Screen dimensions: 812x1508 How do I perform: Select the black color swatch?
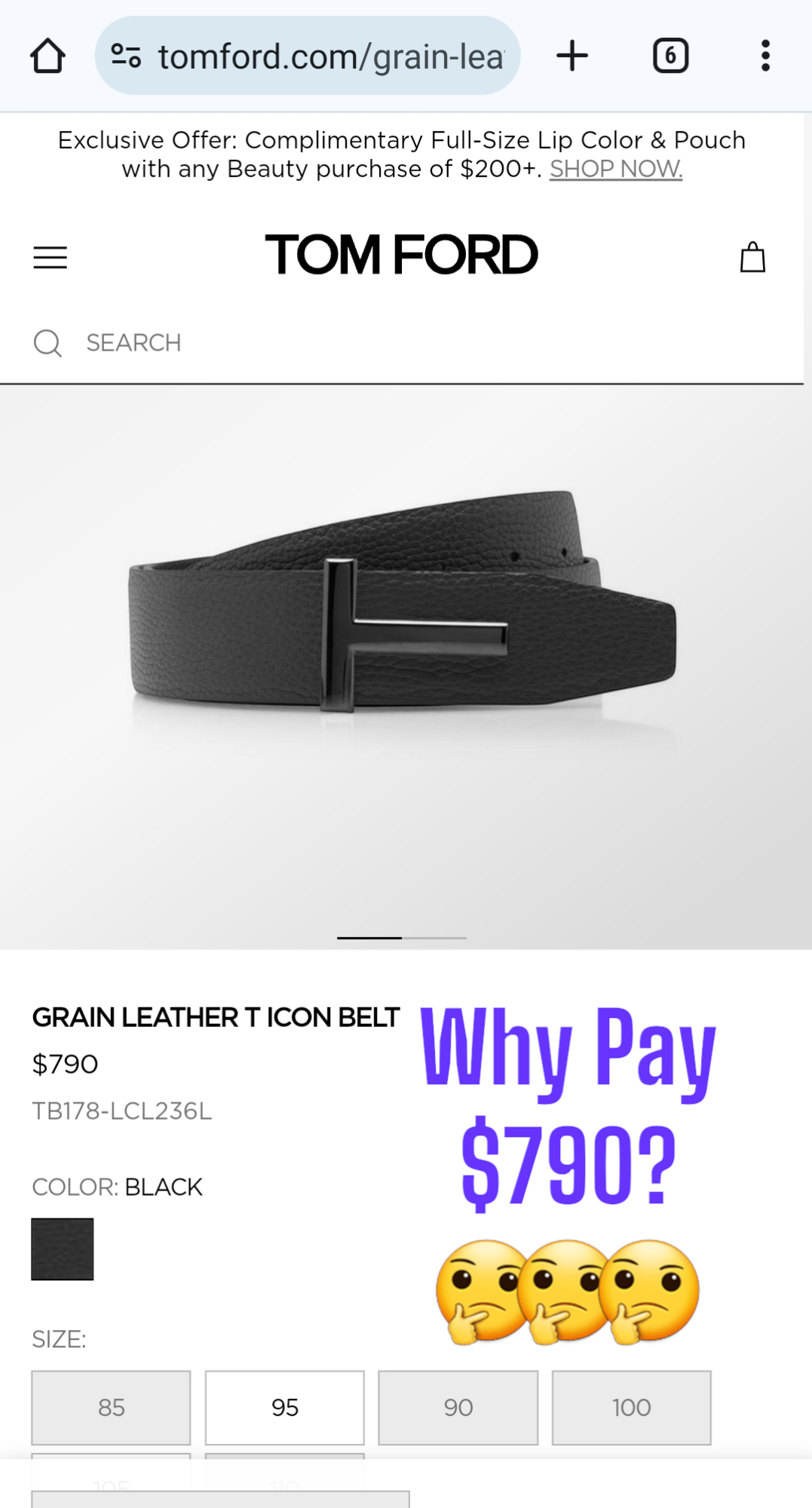coord(63,1249)
